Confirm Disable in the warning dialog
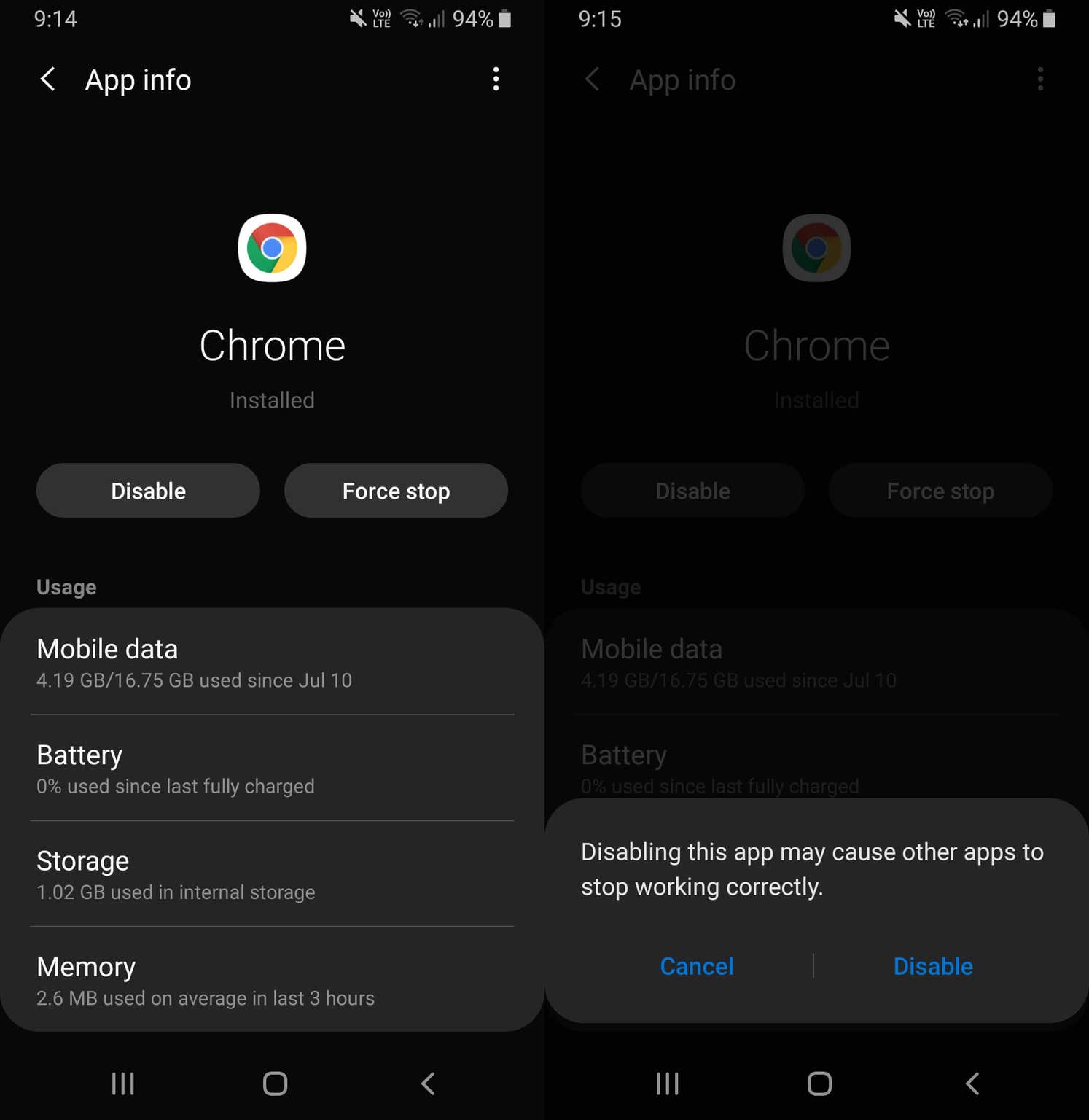Screen dimensions: 1089x1120 (x=933, y=966)
